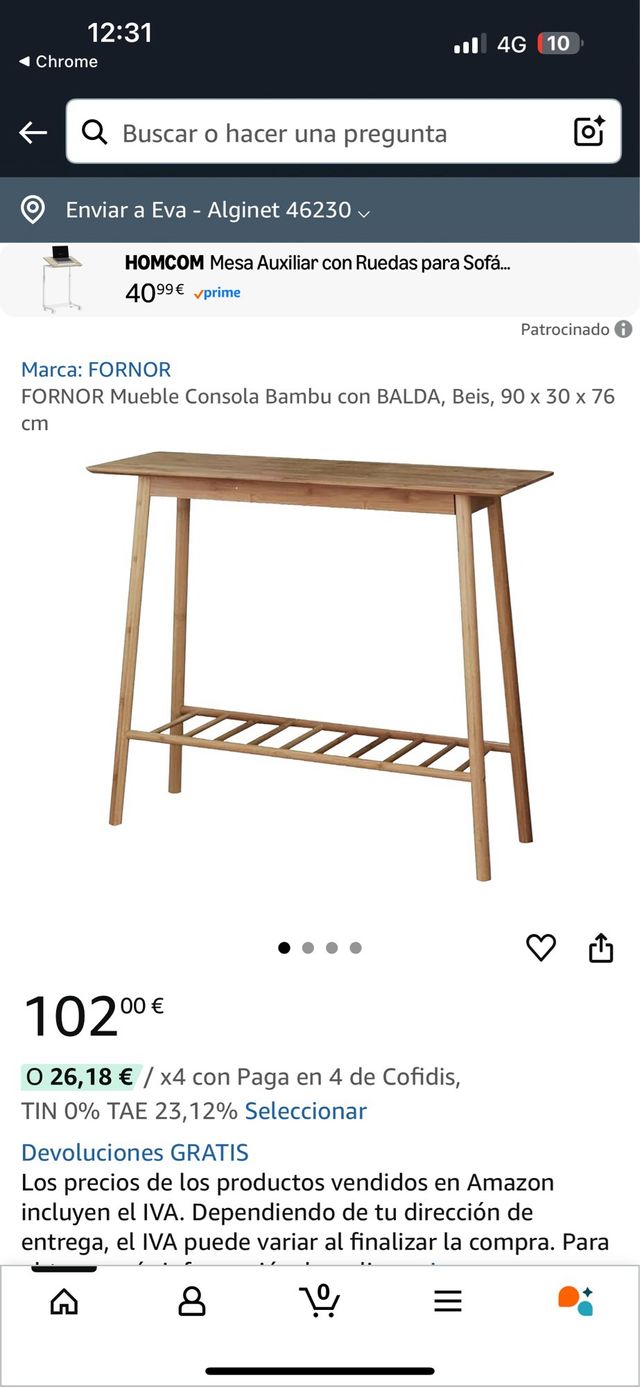Viewport: 640px width, 1387px height.
Task: Share this product
Action: (601, 947)
